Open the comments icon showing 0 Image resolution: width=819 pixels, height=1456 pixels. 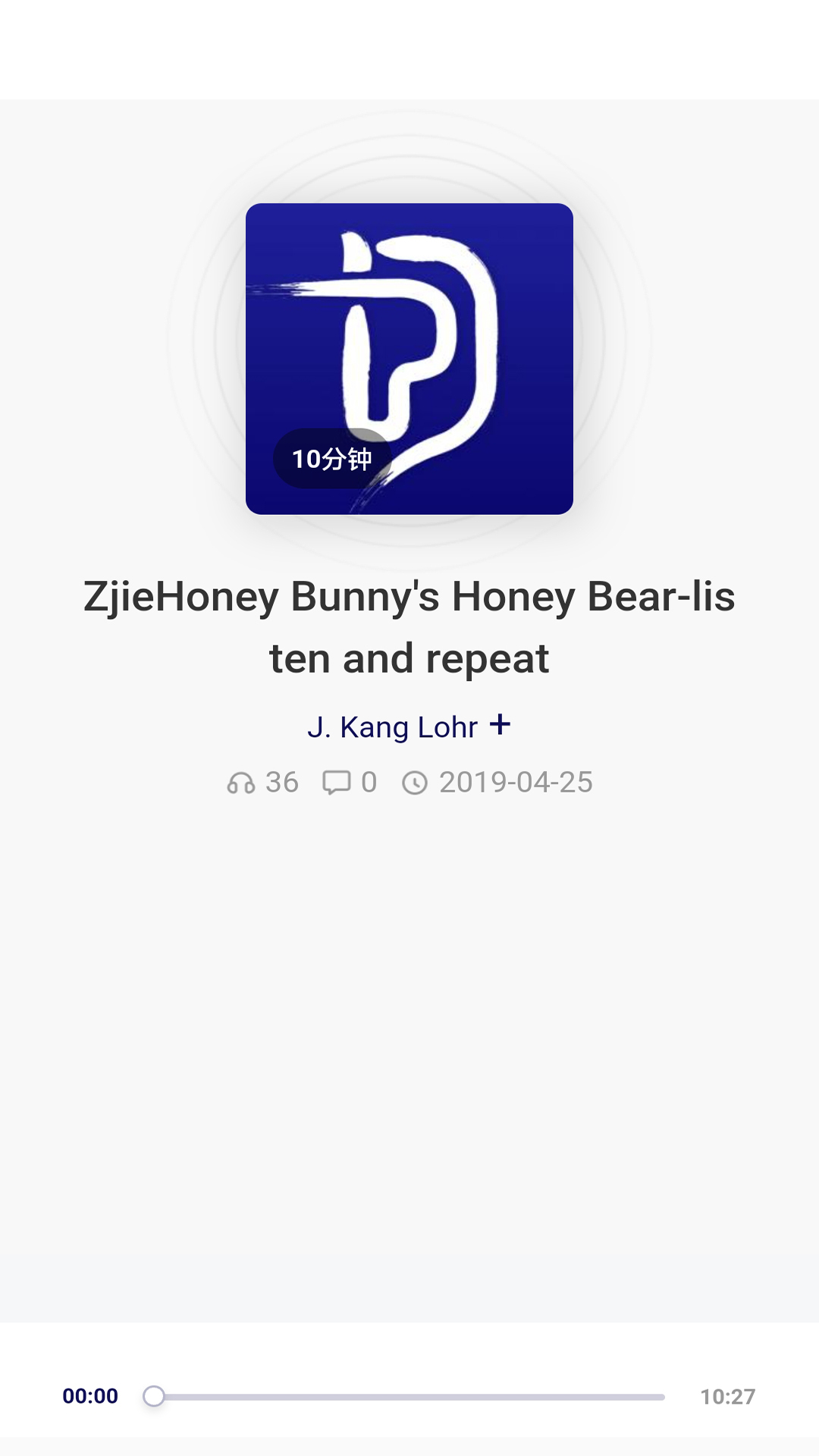pos(337,782)
